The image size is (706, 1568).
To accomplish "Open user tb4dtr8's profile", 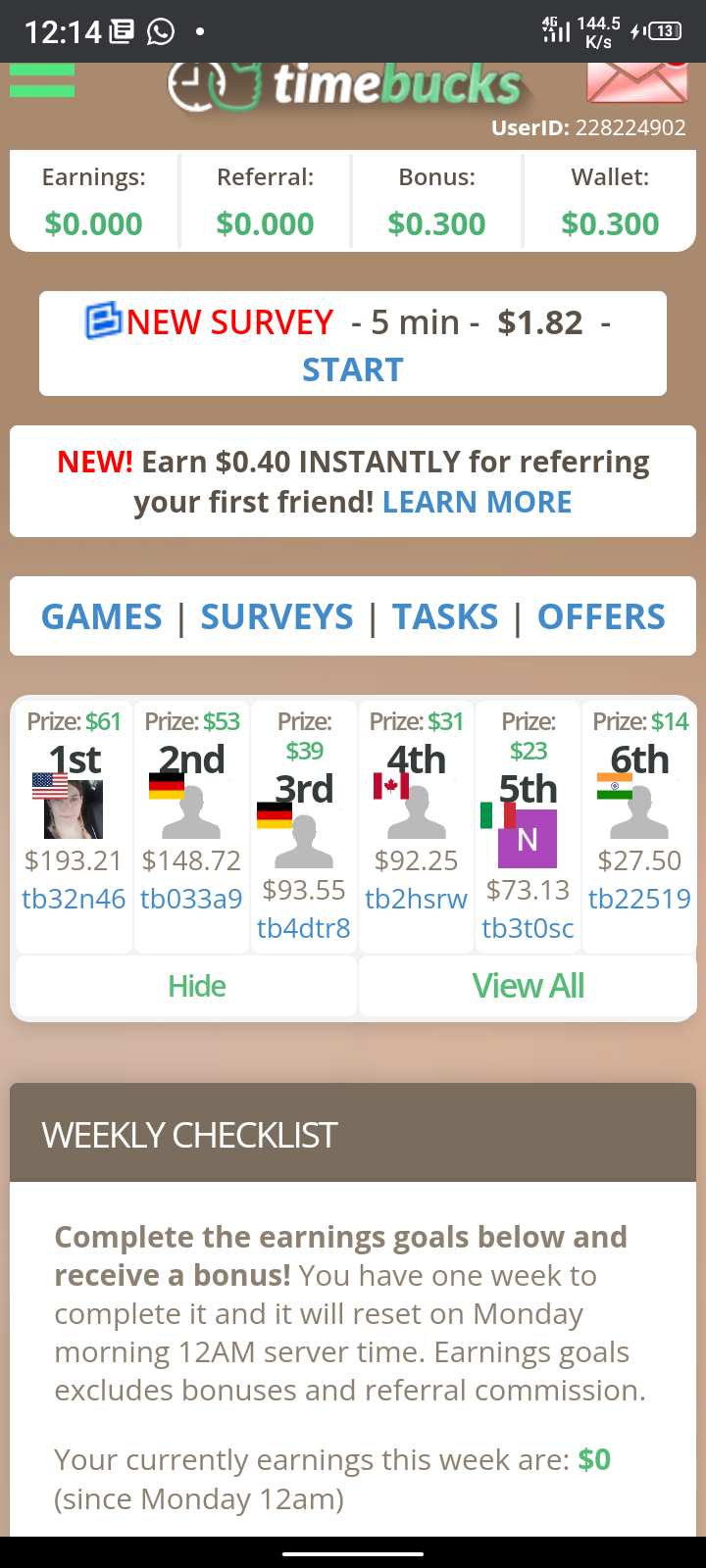I will (304, 928).
